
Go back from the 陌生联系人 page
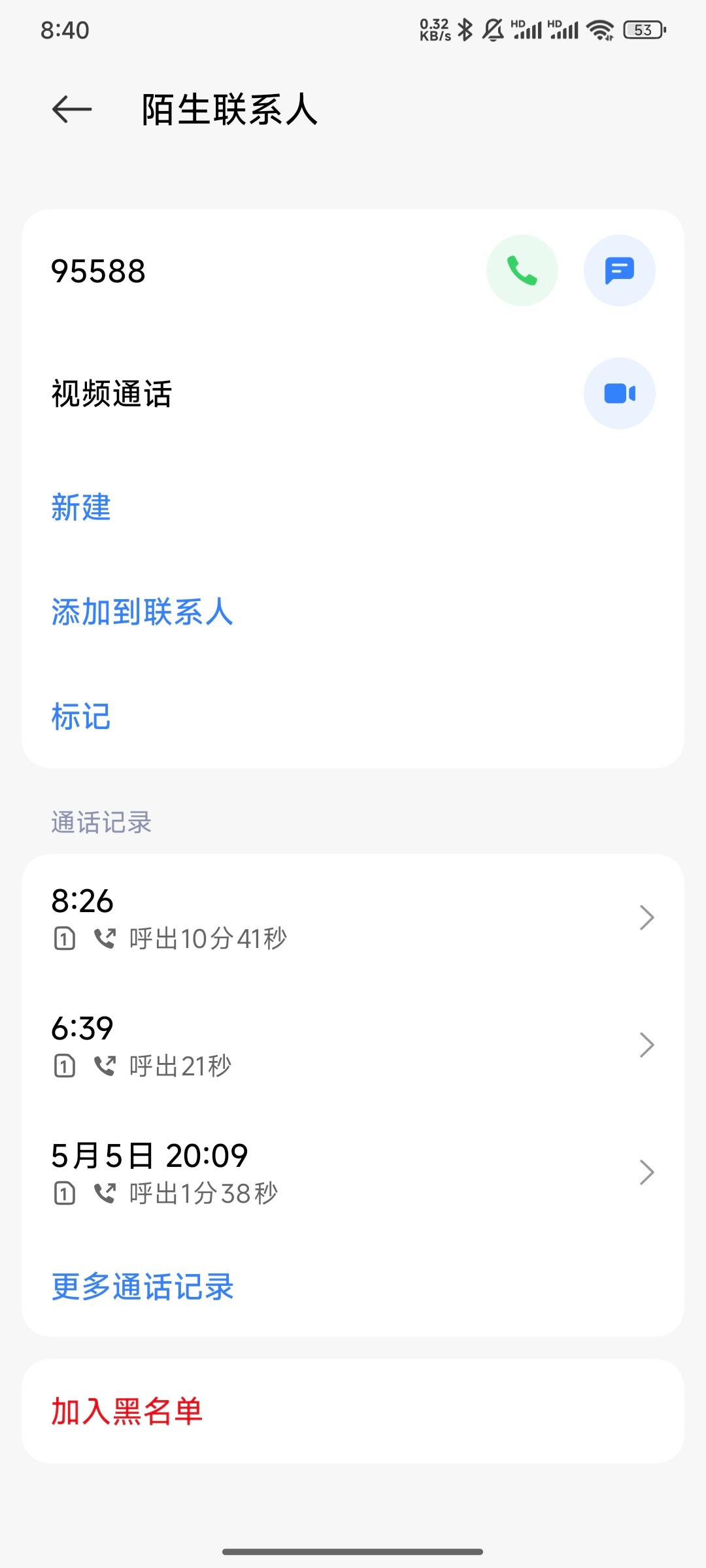(72, 109)
